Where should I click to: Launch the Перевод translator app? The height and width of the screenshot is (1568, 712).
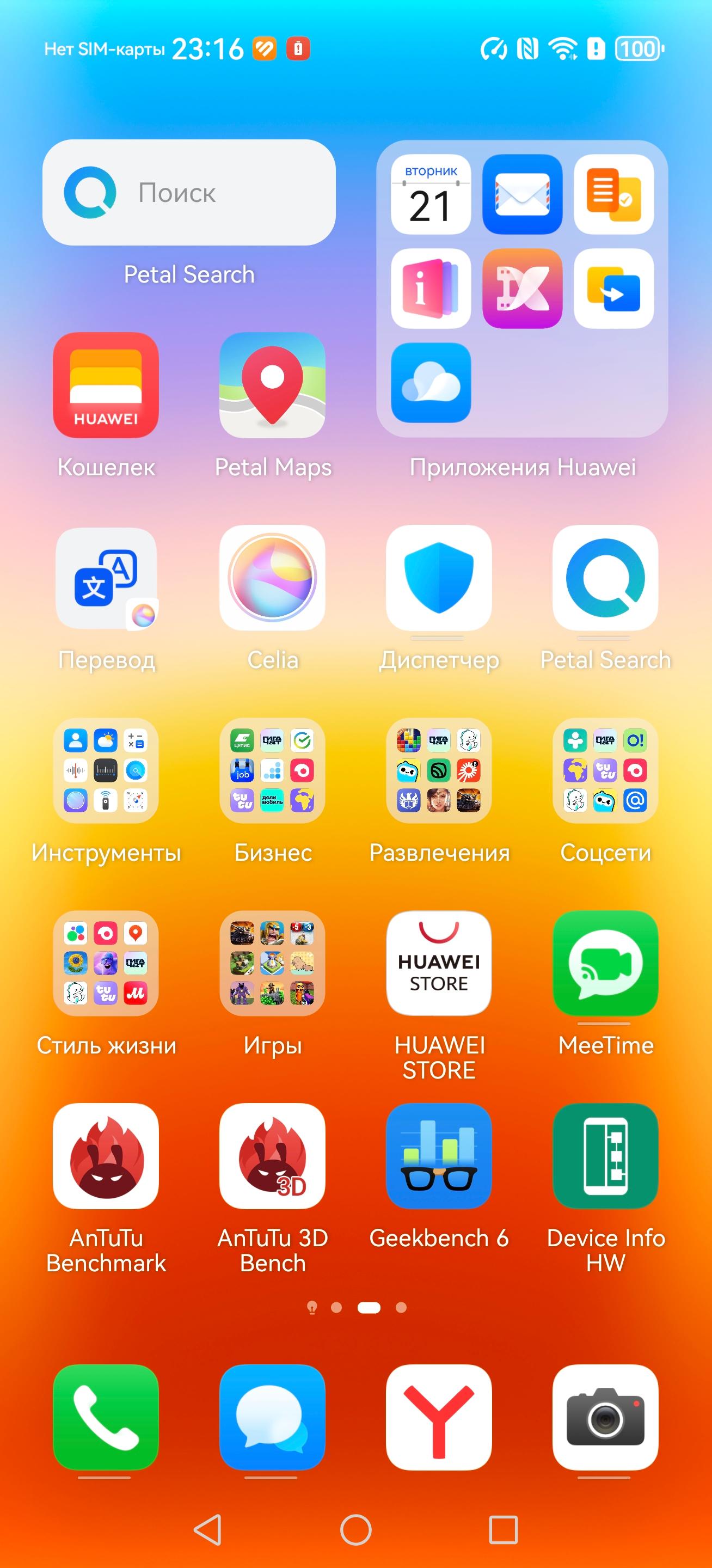pos(106,578)
